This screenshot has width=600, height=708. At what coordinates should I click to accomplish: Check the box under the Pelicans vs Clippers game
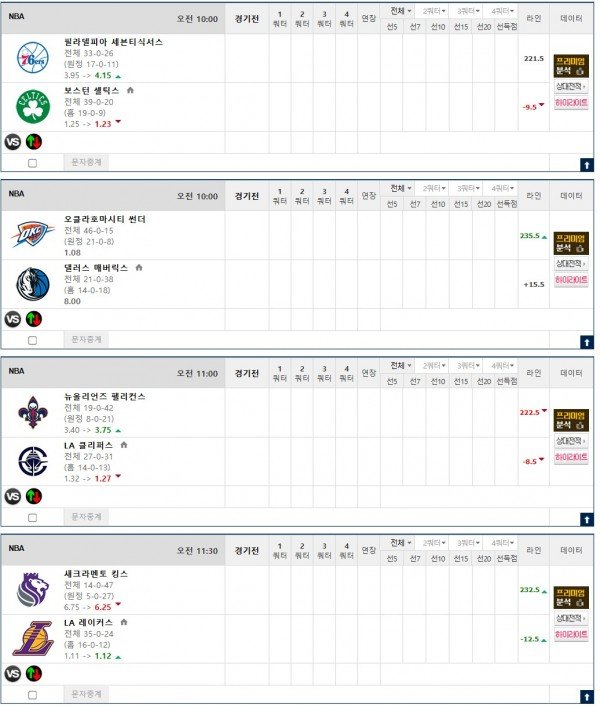[x=33, y=517]
